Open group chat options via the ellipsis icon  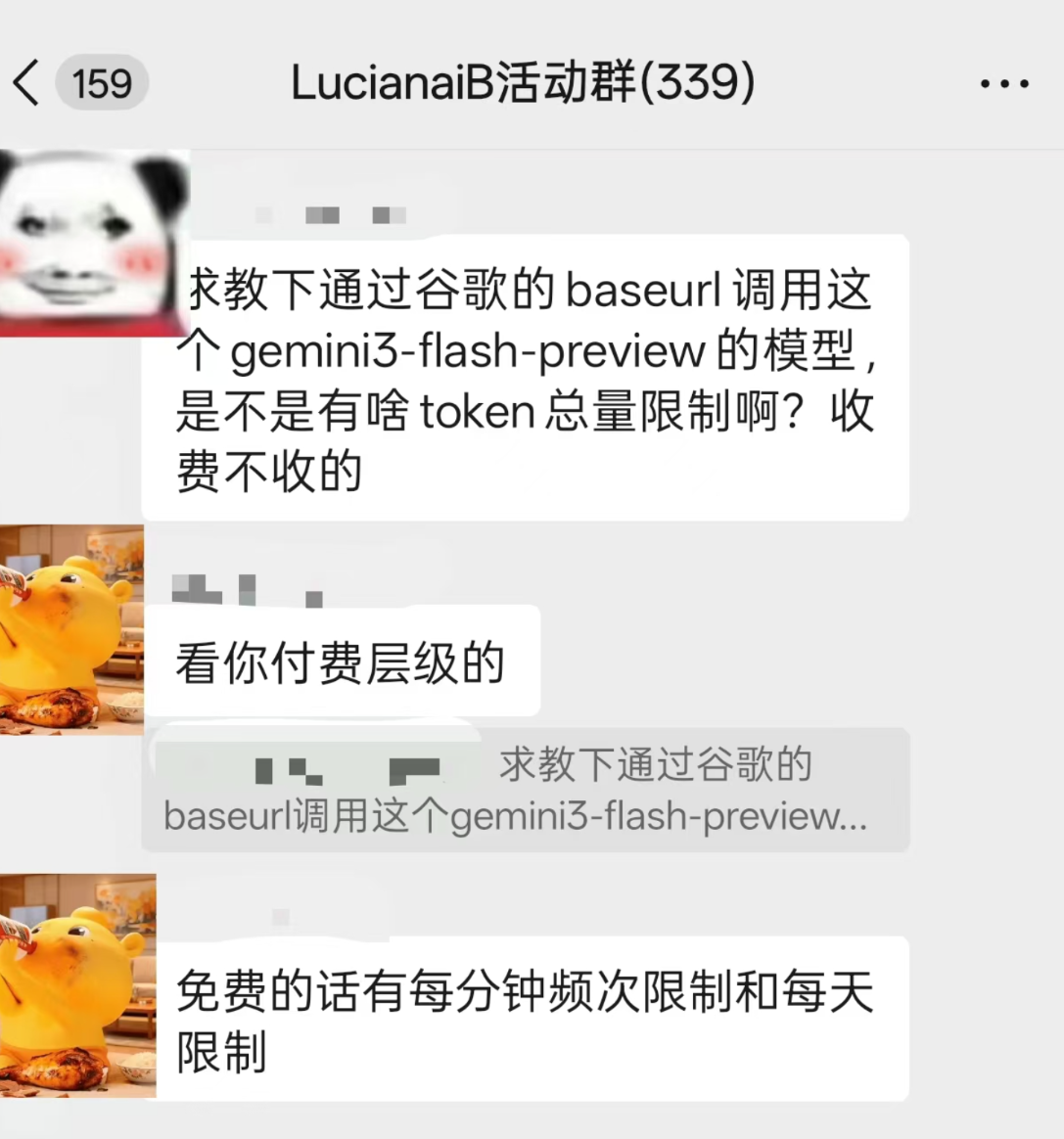pos(1004,84)
